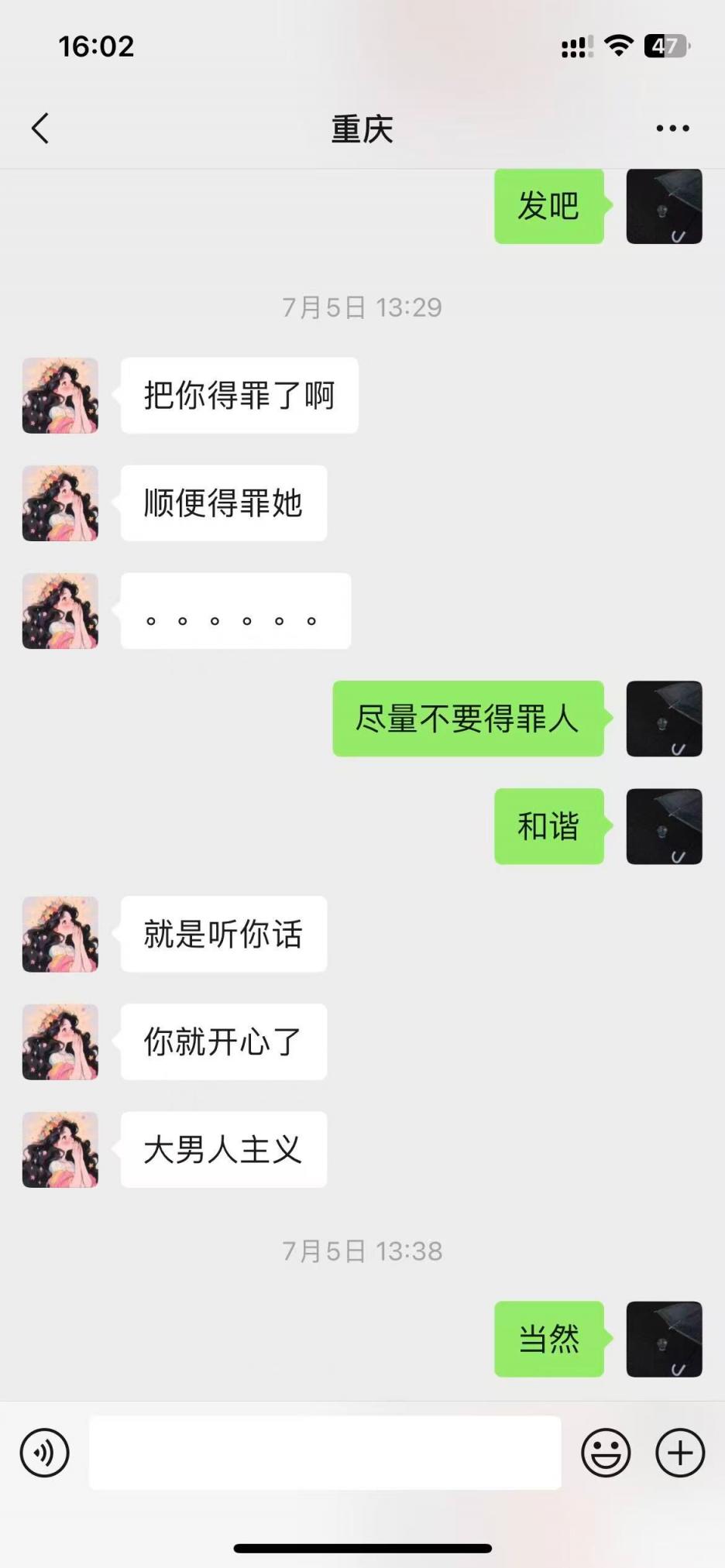Viewport: 725px width, 1568px height.
Task: Open the three-dot chat info menu
Action: pos(672,129)
